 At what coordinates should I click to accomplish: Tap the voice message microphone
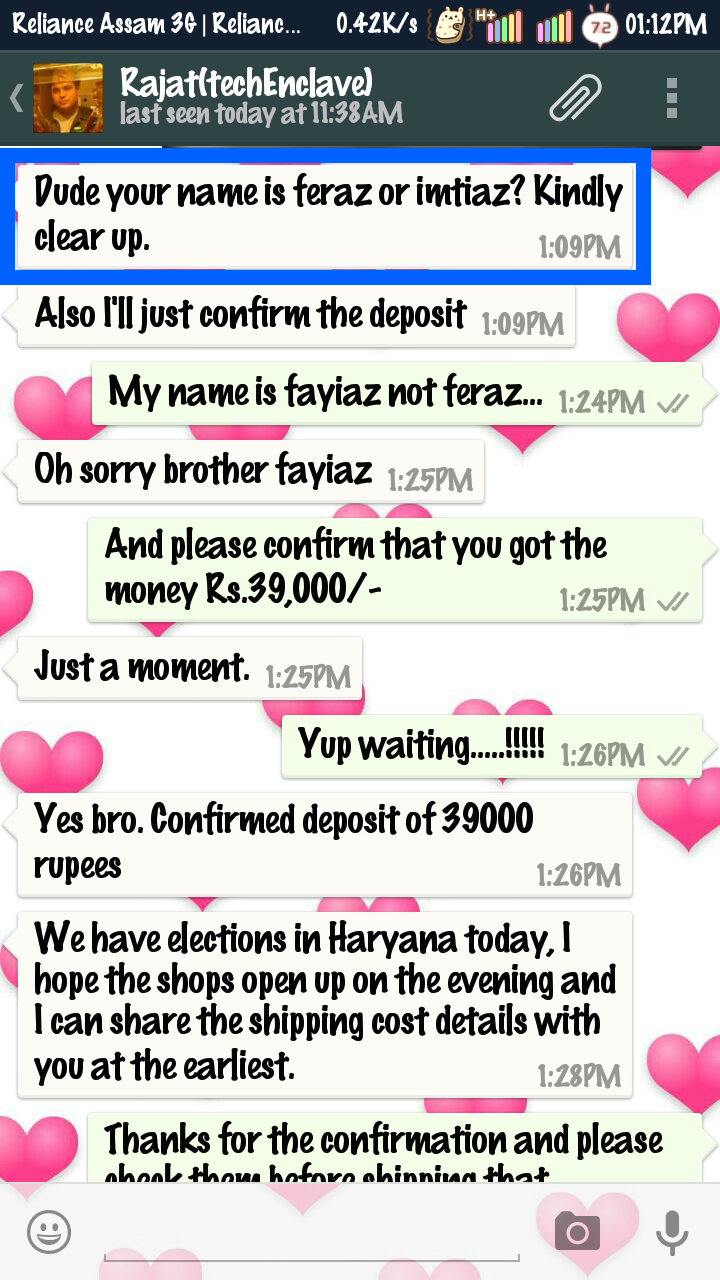[x=672, y=1231]
